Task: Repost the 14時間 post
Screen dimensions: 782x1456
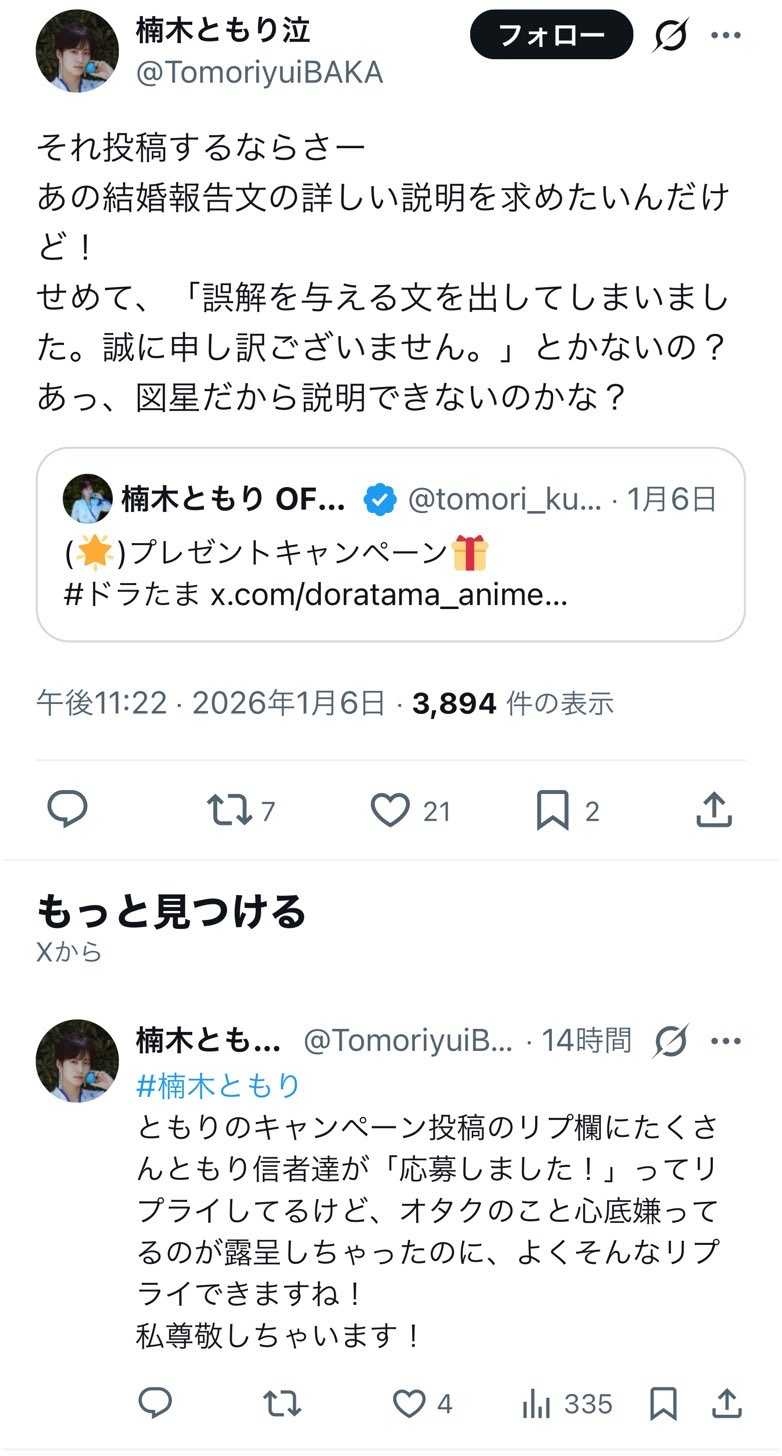Action: tap(282, 1404)
